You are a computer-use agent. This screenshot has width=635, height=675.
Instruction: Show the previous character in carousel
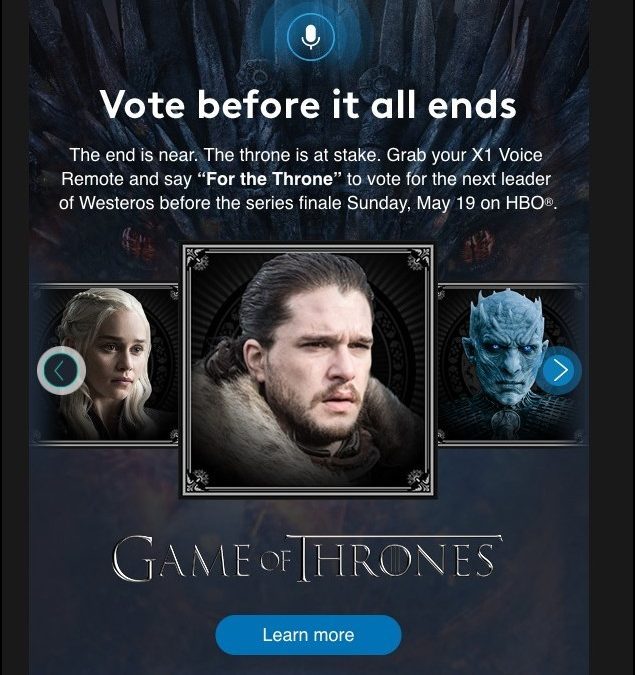[x=60, y=371]
